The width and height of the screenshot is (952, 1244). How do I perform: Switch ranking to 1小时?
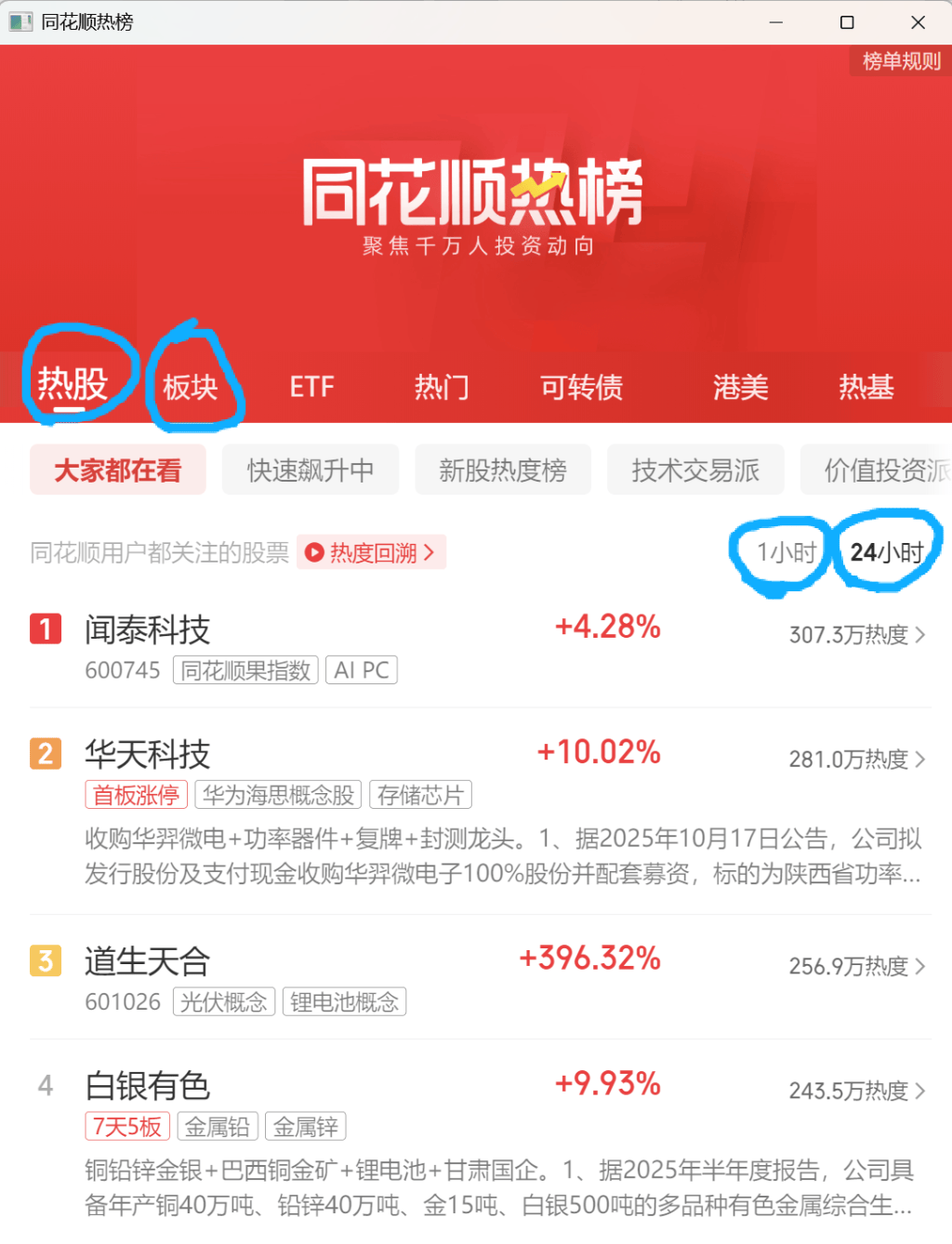pos(786,552)
